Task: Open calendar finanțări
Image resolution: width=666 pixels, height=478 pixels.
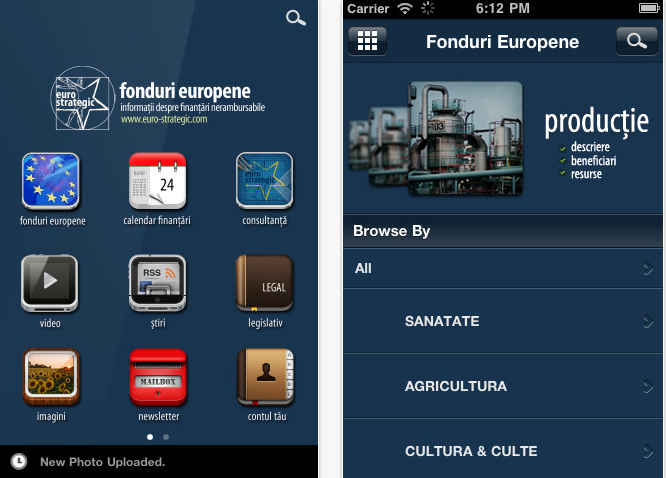Action: coord(157,181)
